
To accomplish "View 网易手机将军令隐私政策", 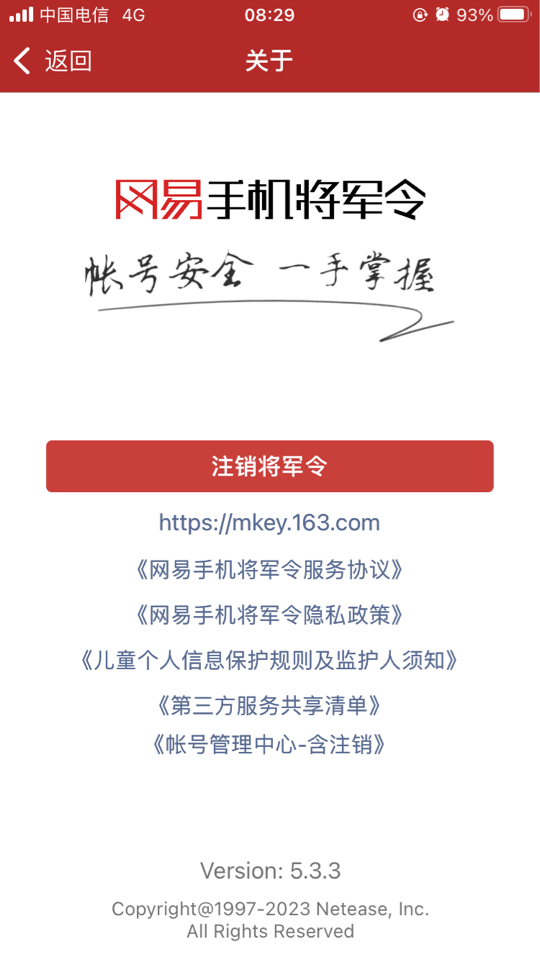I will click(269, 615).
